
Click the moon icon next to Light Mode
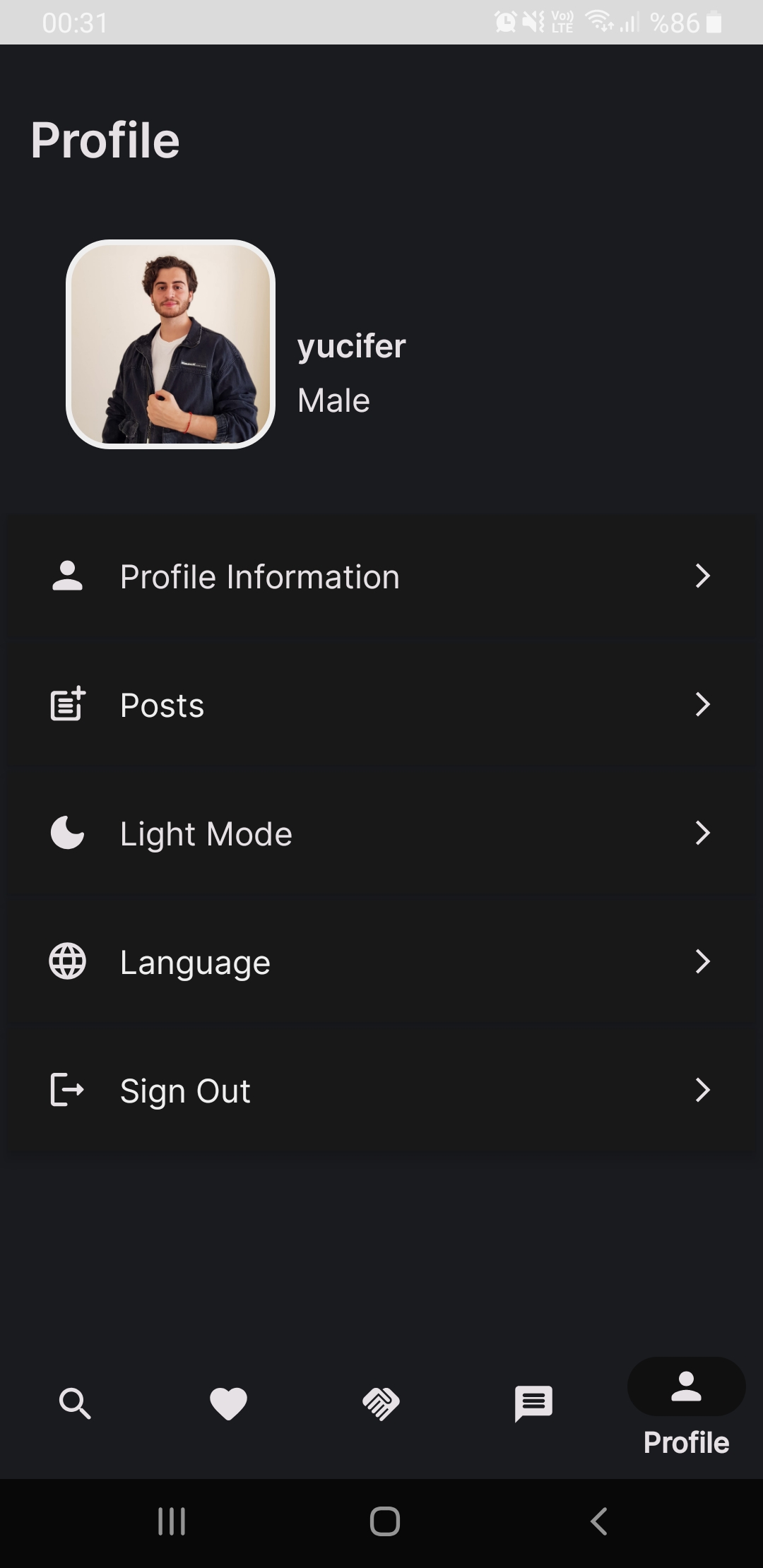tap(67, 833)
